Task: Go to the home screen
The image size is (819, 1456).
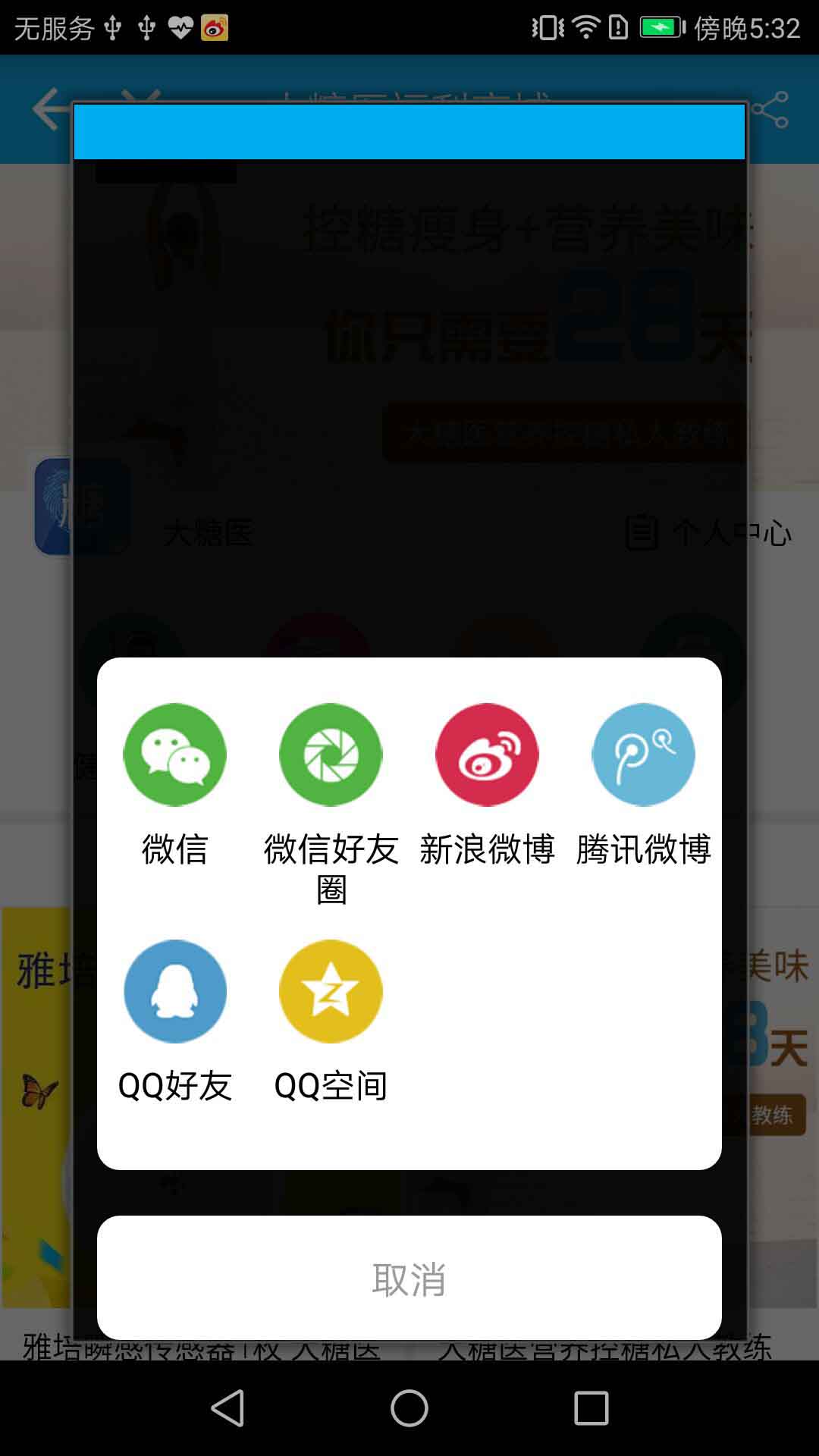Action: click(409, 1408)
